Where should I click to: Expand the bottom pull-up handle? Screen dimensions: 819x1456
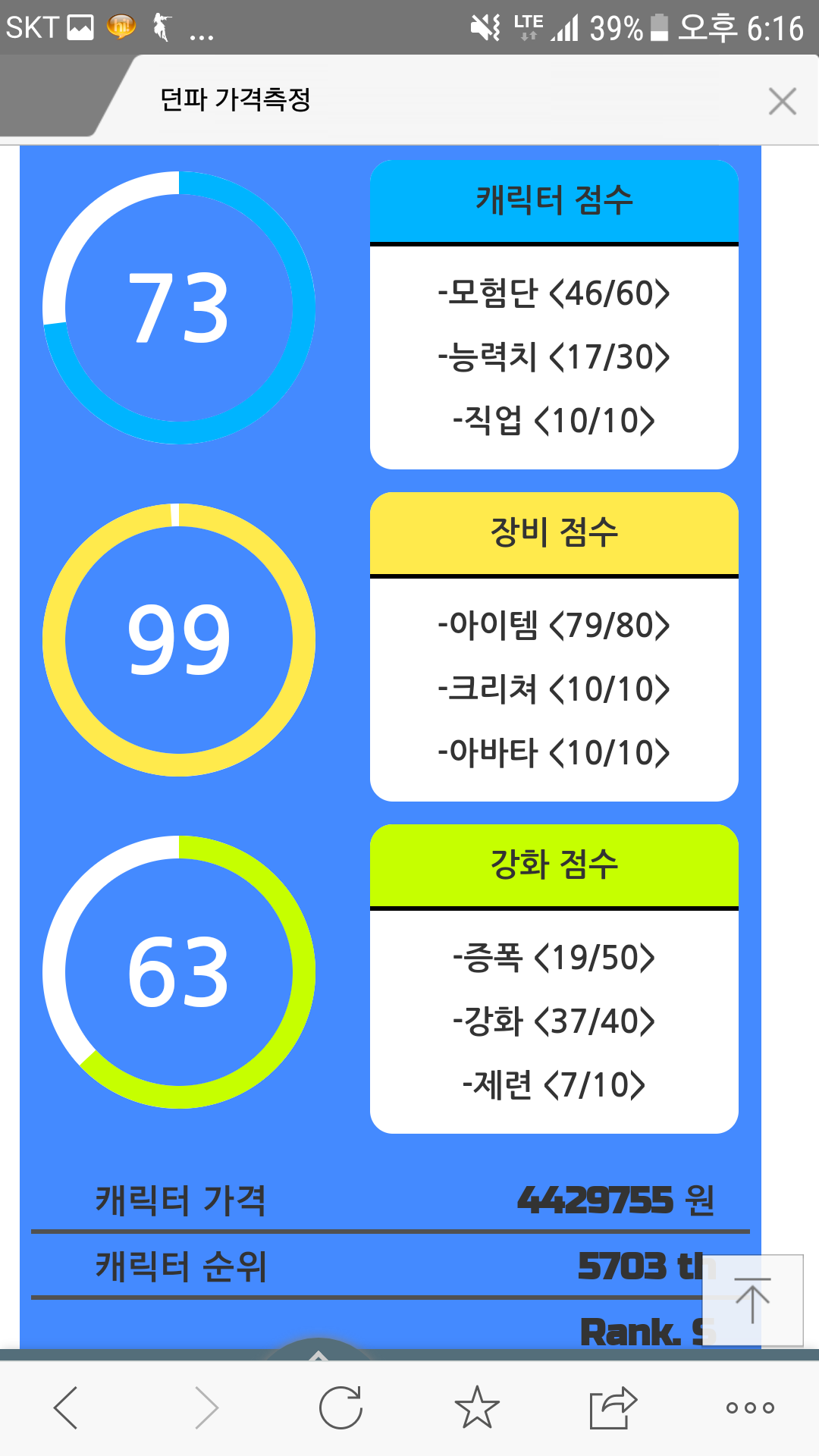[318, 1353]
